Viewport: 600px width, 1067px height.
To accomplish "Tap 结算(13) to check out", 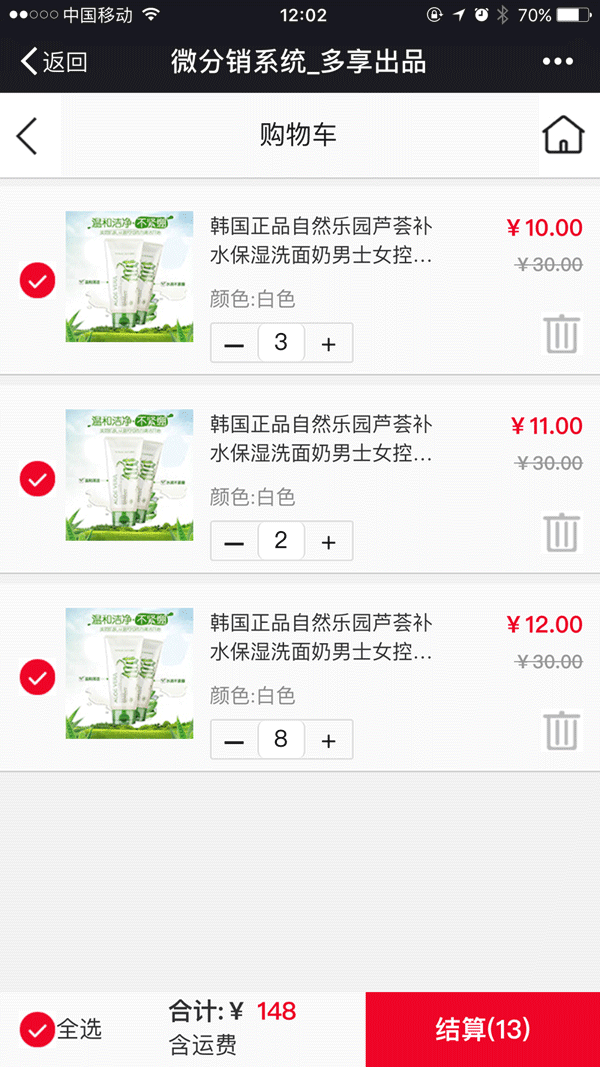I will 482,1029.
